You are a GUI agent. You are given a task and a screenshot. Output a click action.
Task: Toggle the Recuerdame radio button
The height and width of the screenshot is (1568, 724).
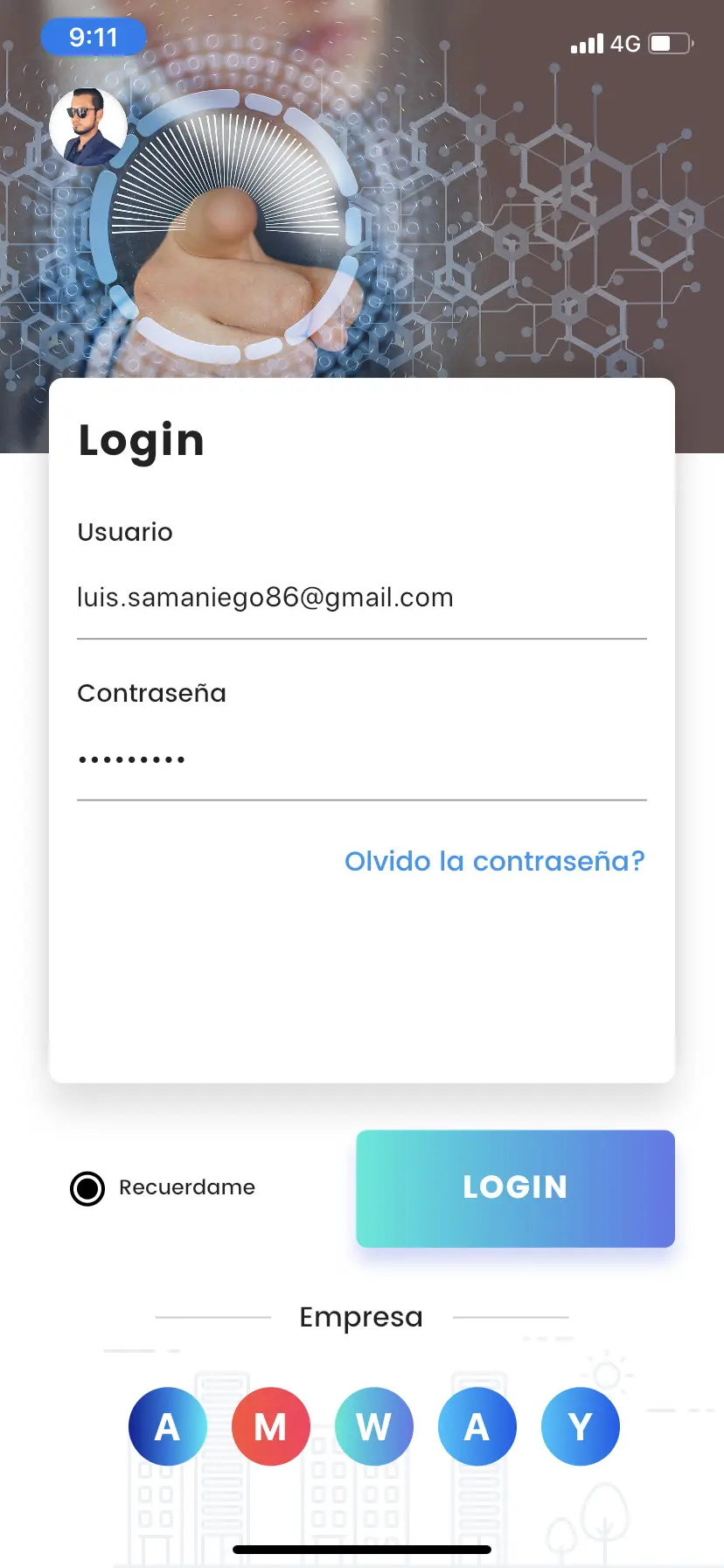point(87,1188)
